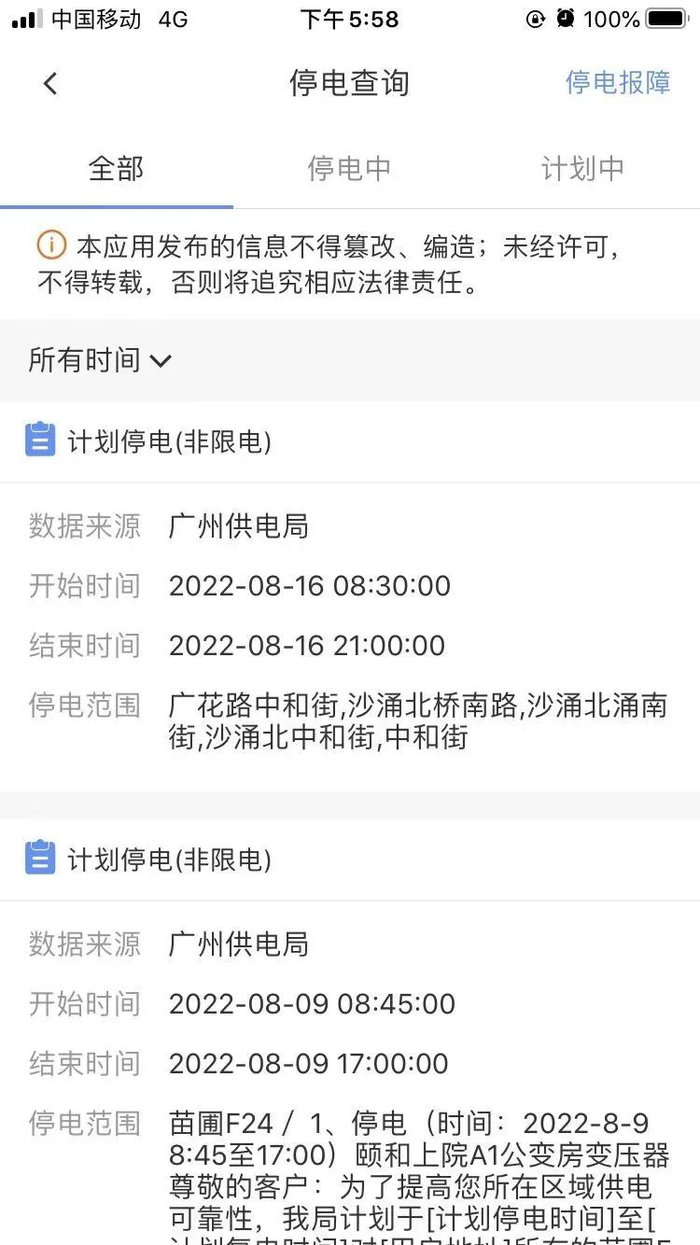Select the 计划中 tab

pos(582,169)
